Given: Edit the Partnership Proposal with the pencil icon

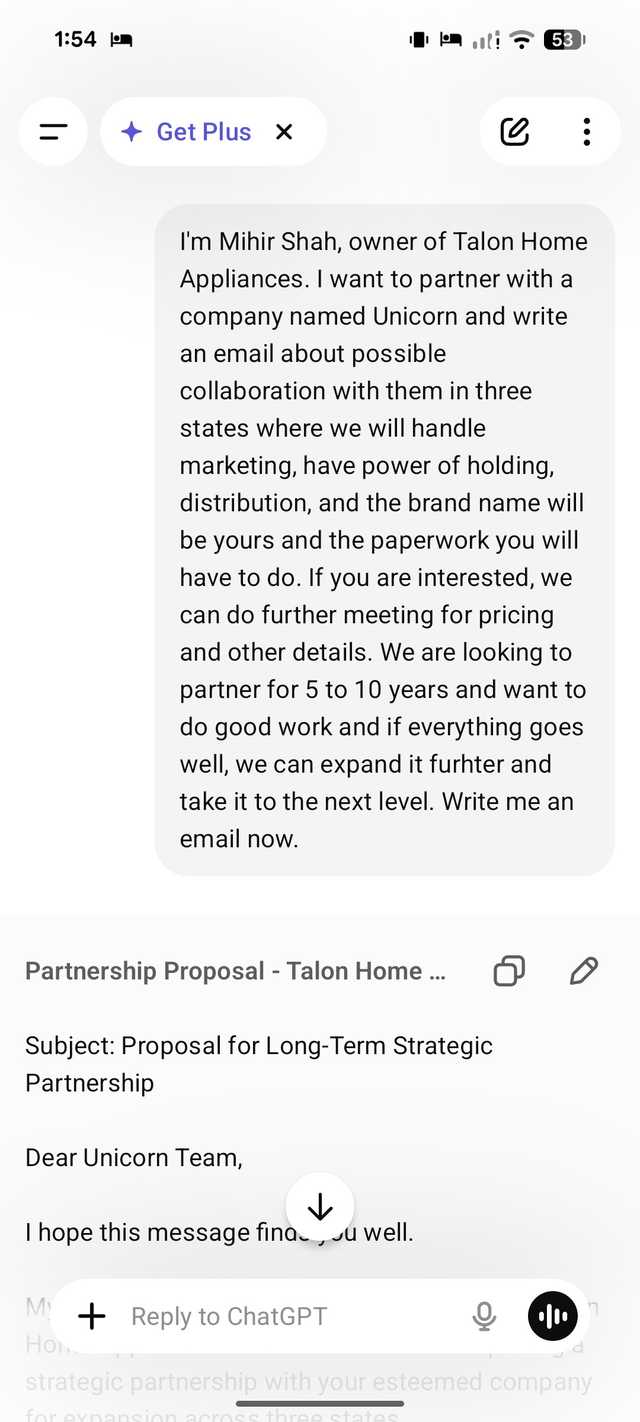Looking at the screenshot, I should click(x=584, y=971).
